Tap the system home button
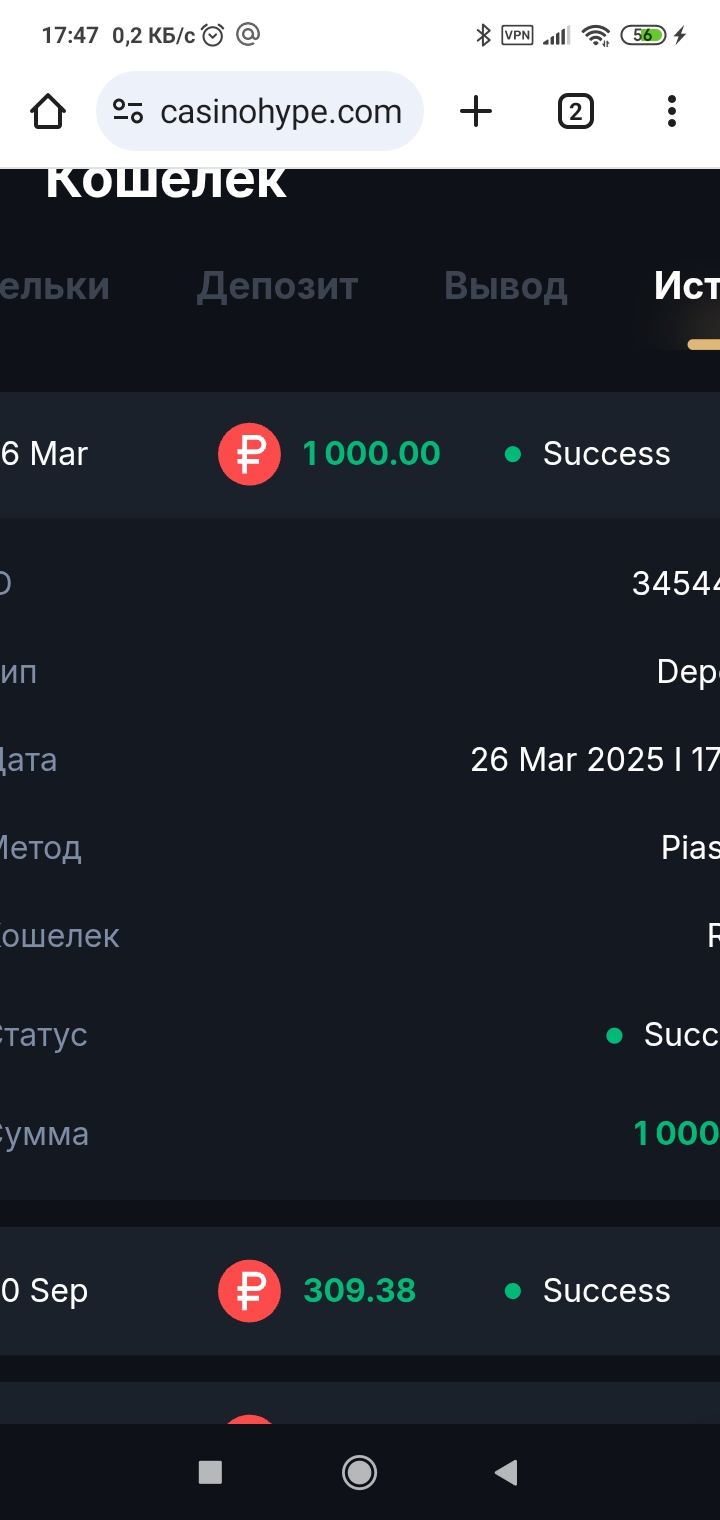720x1520 pixels. point(359,1472)
